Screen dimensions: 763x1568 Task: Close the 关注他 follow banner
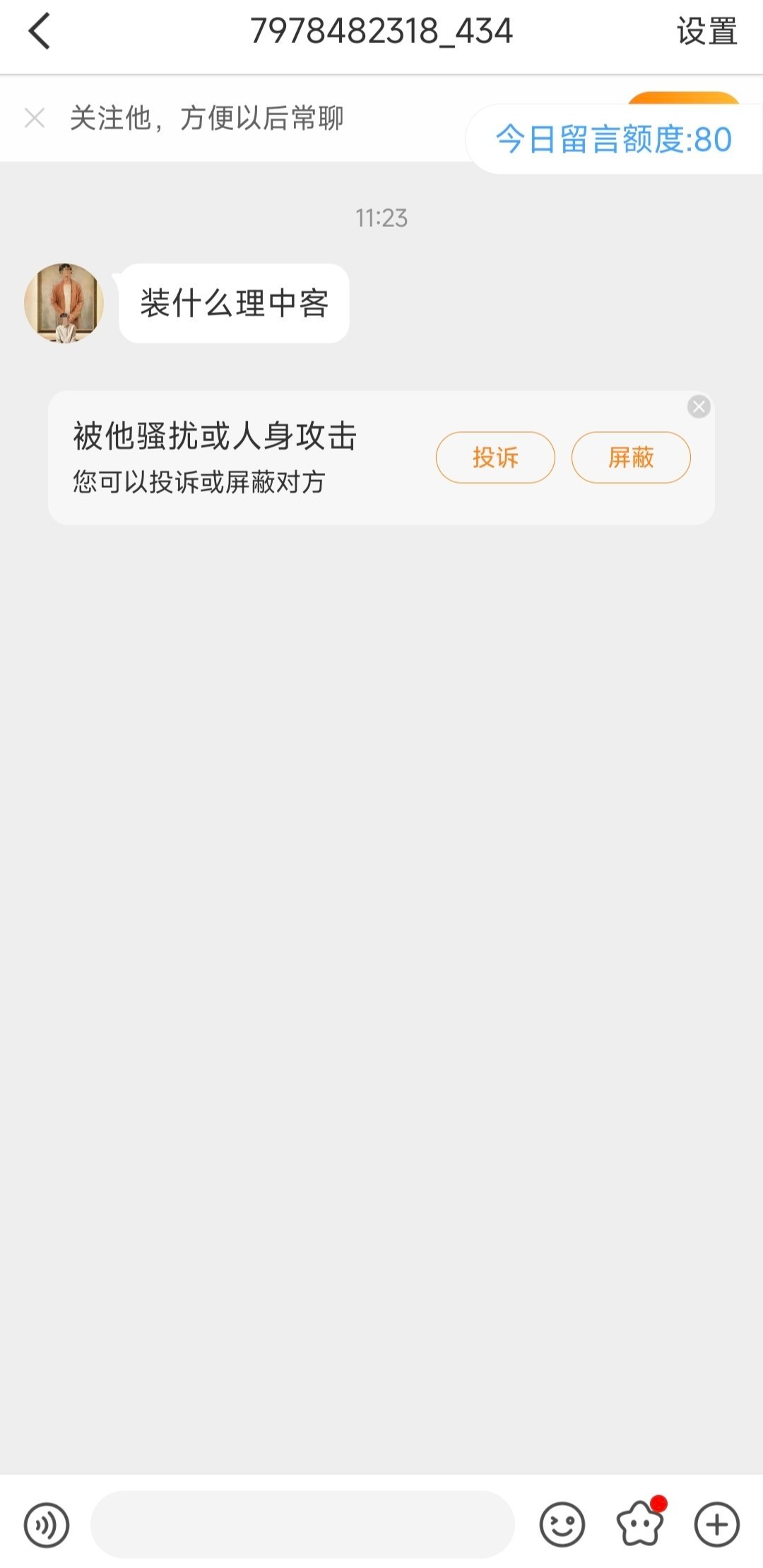tap(34, 118)
